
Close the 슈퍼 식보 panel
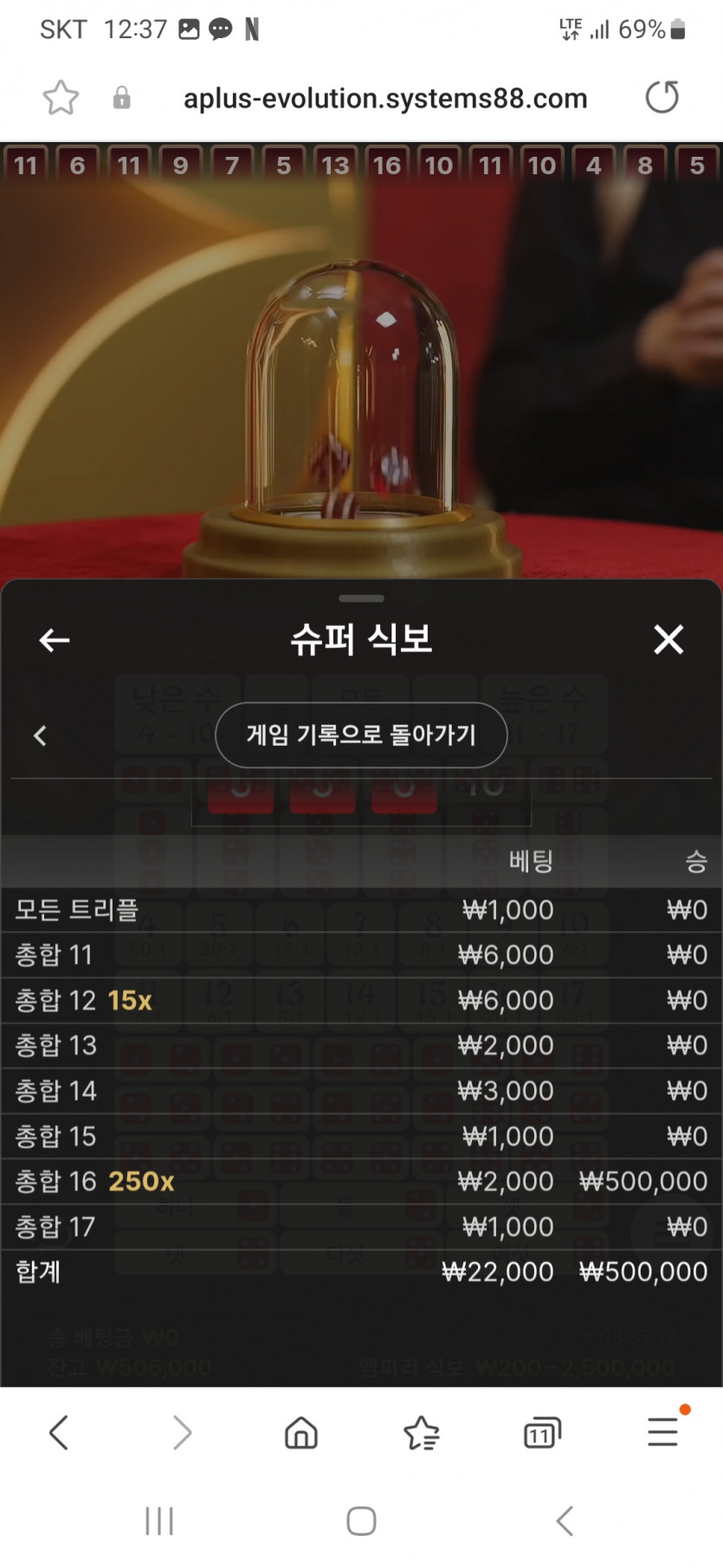click(668, 640)
